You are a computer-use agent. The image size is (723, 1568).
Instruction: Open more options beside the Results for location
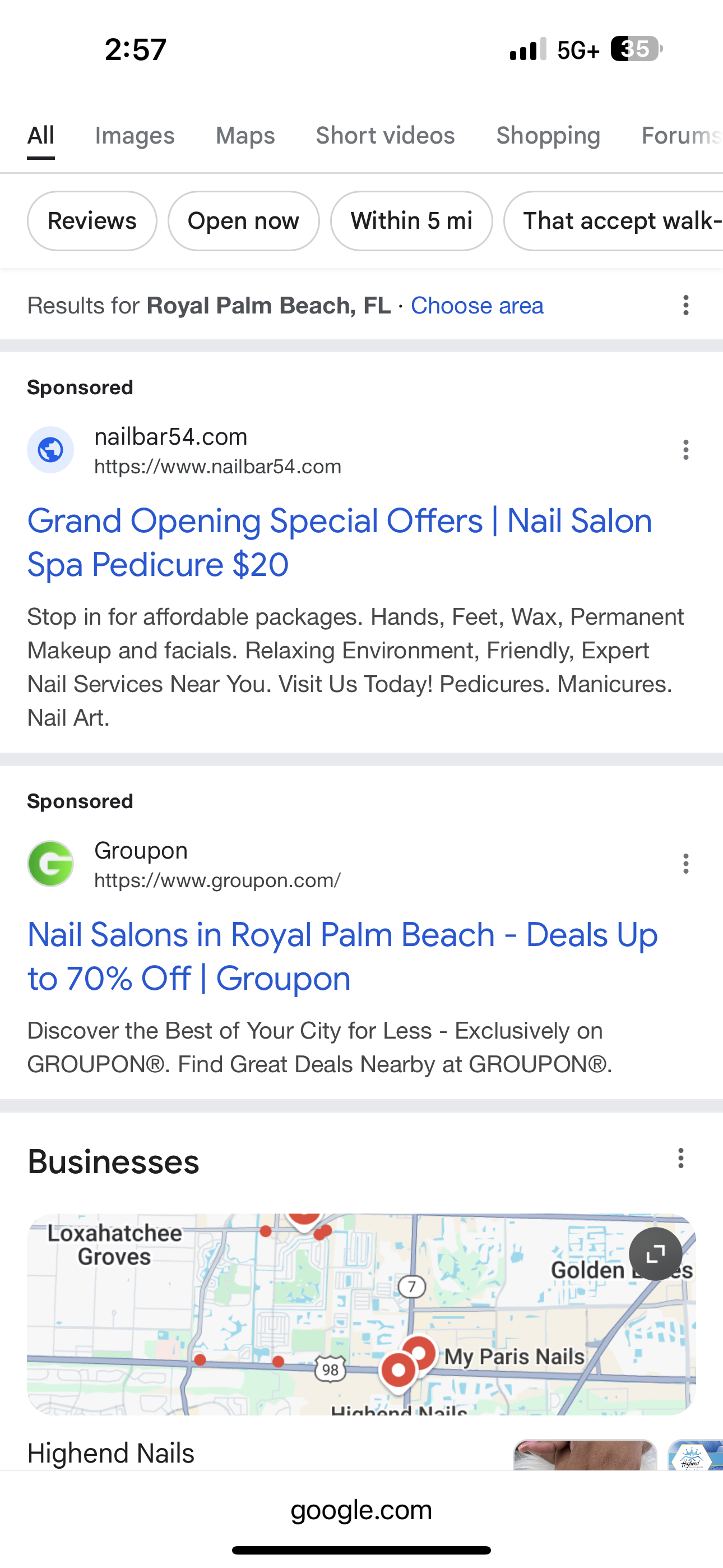tap(686, 305)
